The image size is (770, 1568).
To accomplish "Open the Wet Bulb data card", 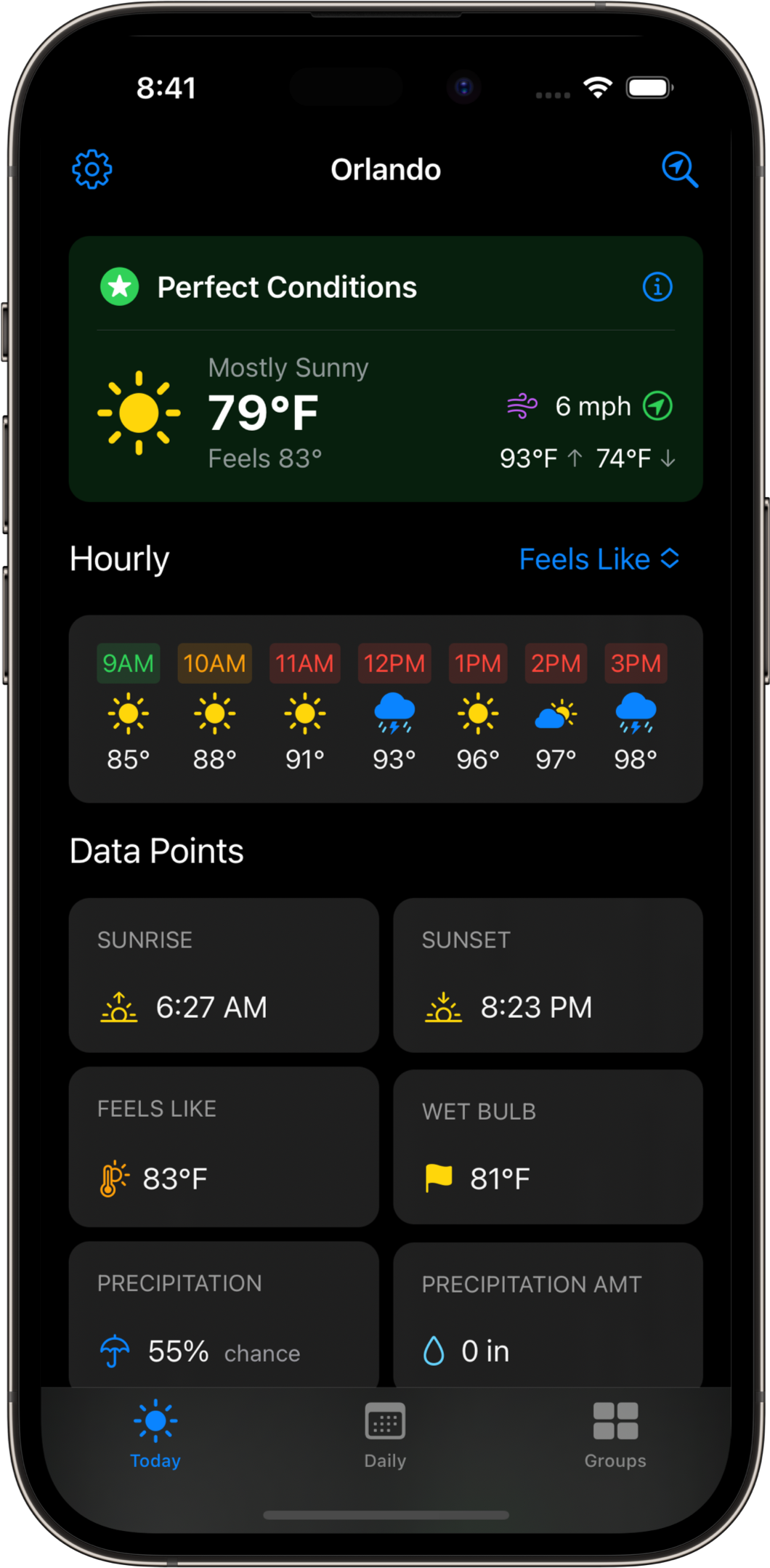I will [548, 1147].
